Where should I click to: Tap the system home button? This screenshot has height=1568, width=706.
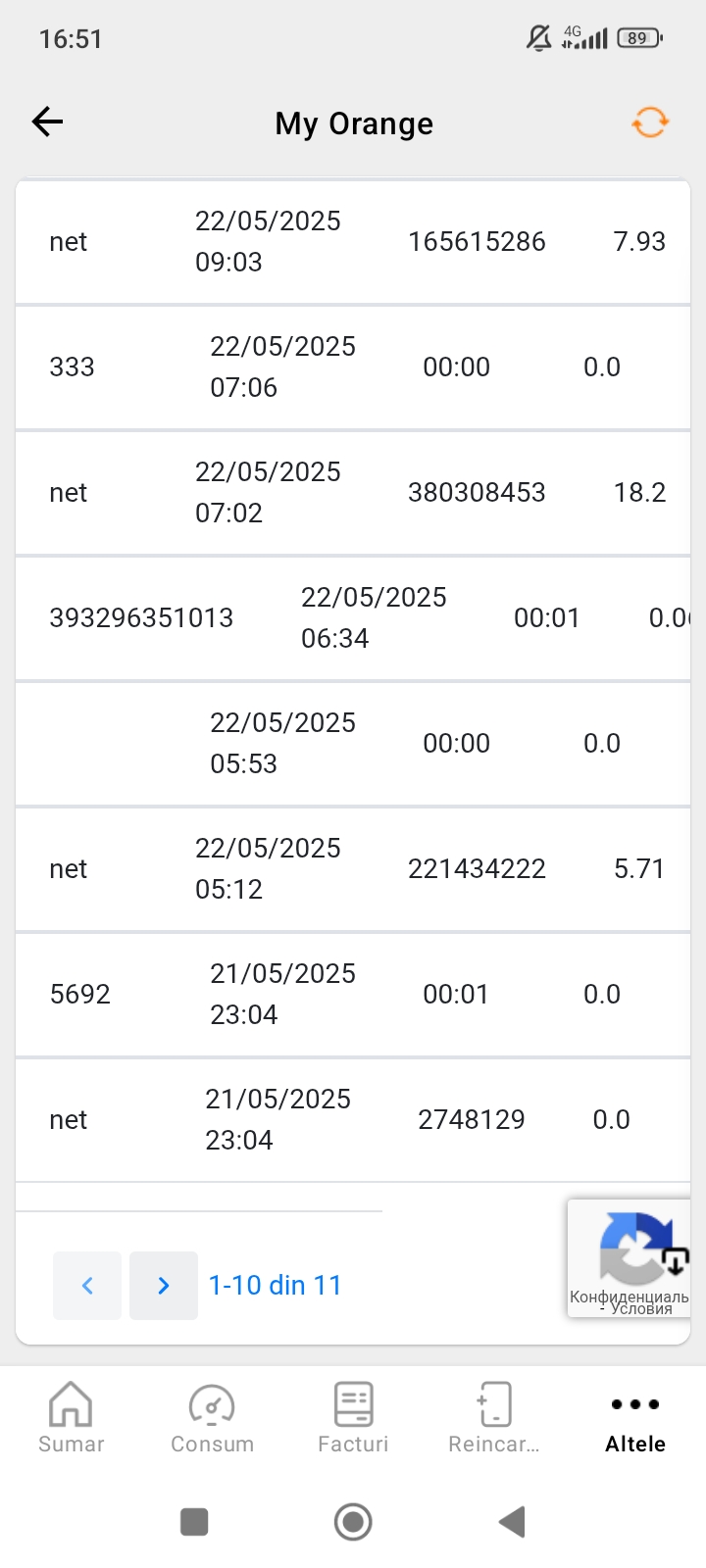click(x=353, y=1522)
